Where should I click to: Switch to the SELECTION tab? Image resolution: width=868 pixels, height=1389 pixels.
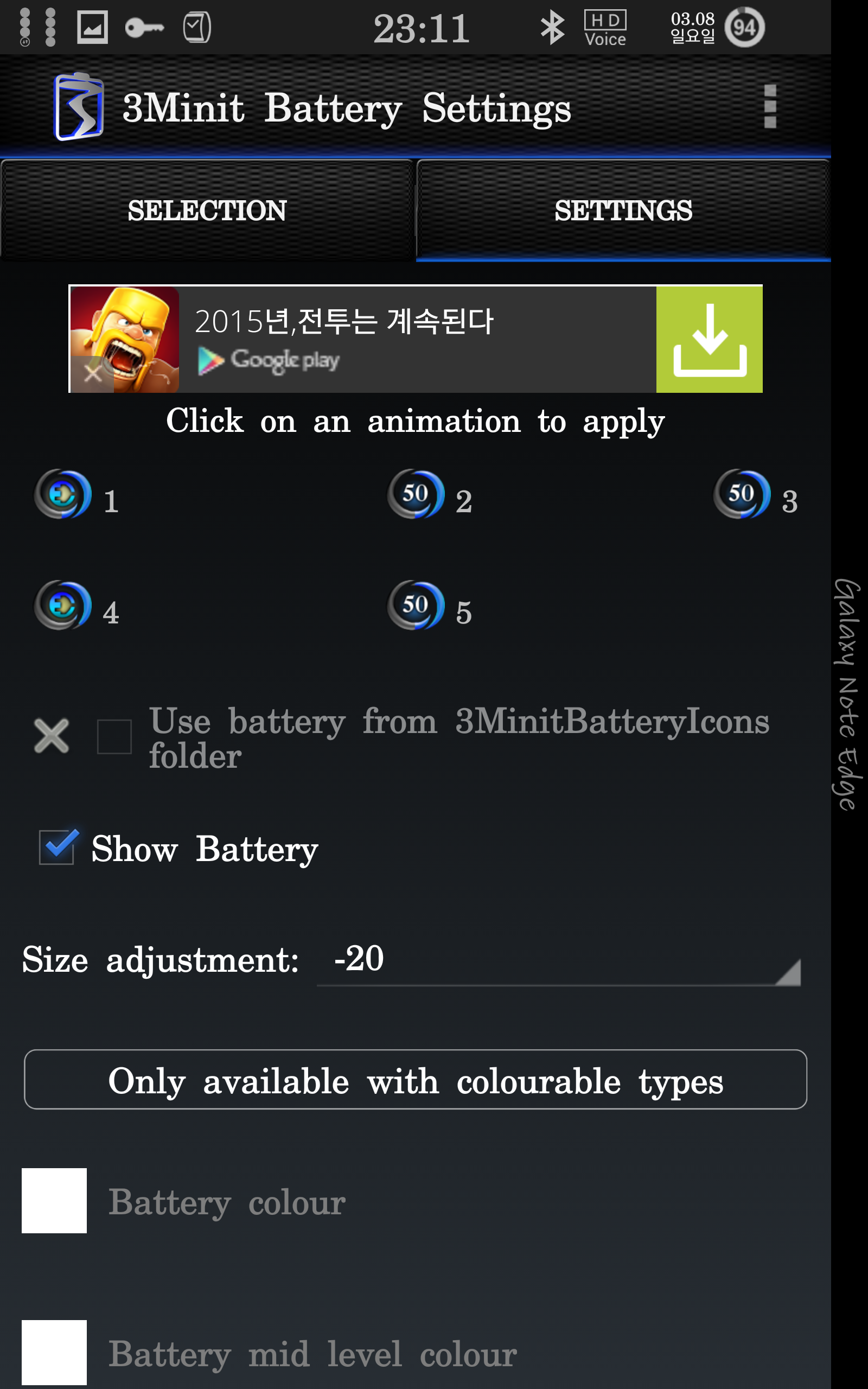click(207, 211)
